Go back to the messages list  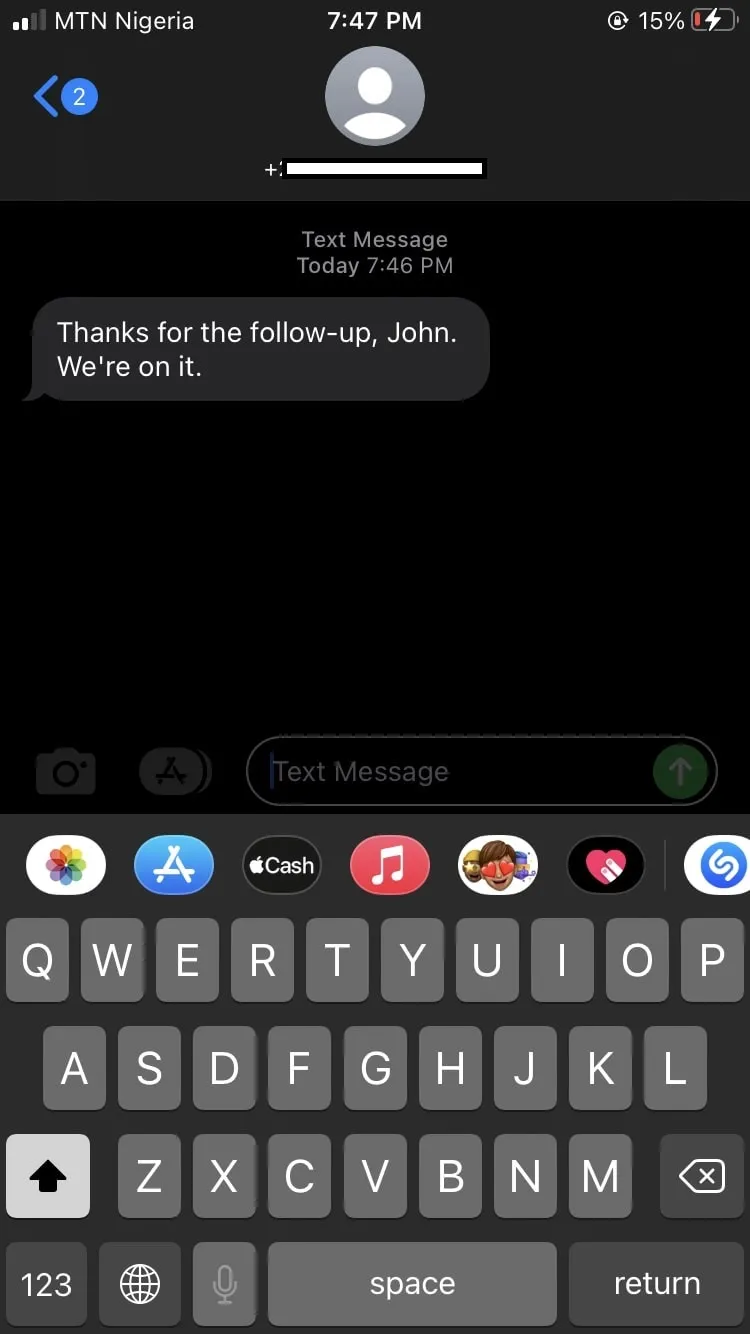tap(63, 97)
